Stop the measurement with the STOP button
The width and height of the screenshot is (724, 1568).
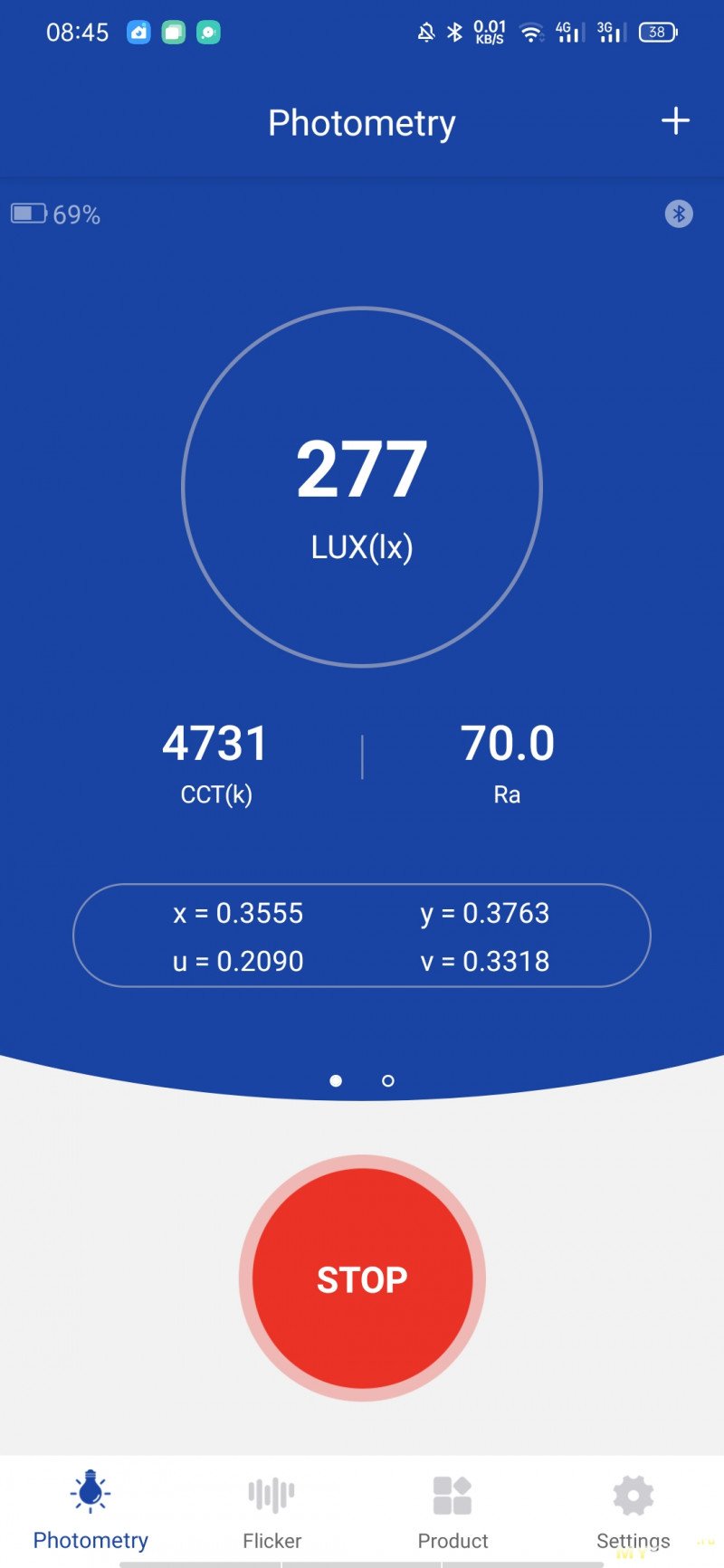coord(362,1278)
